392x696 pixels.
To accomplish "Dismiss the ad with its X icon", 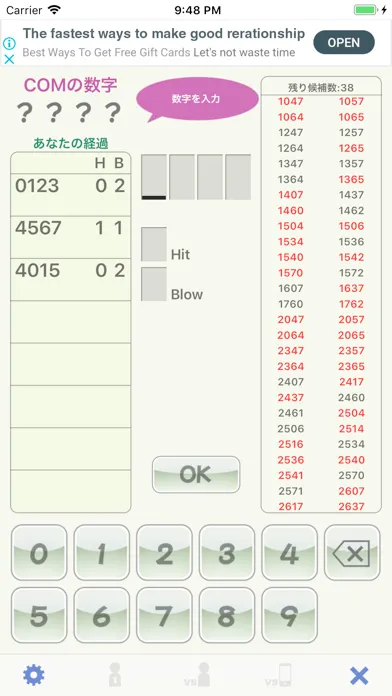I will click(x=9, y=59).
